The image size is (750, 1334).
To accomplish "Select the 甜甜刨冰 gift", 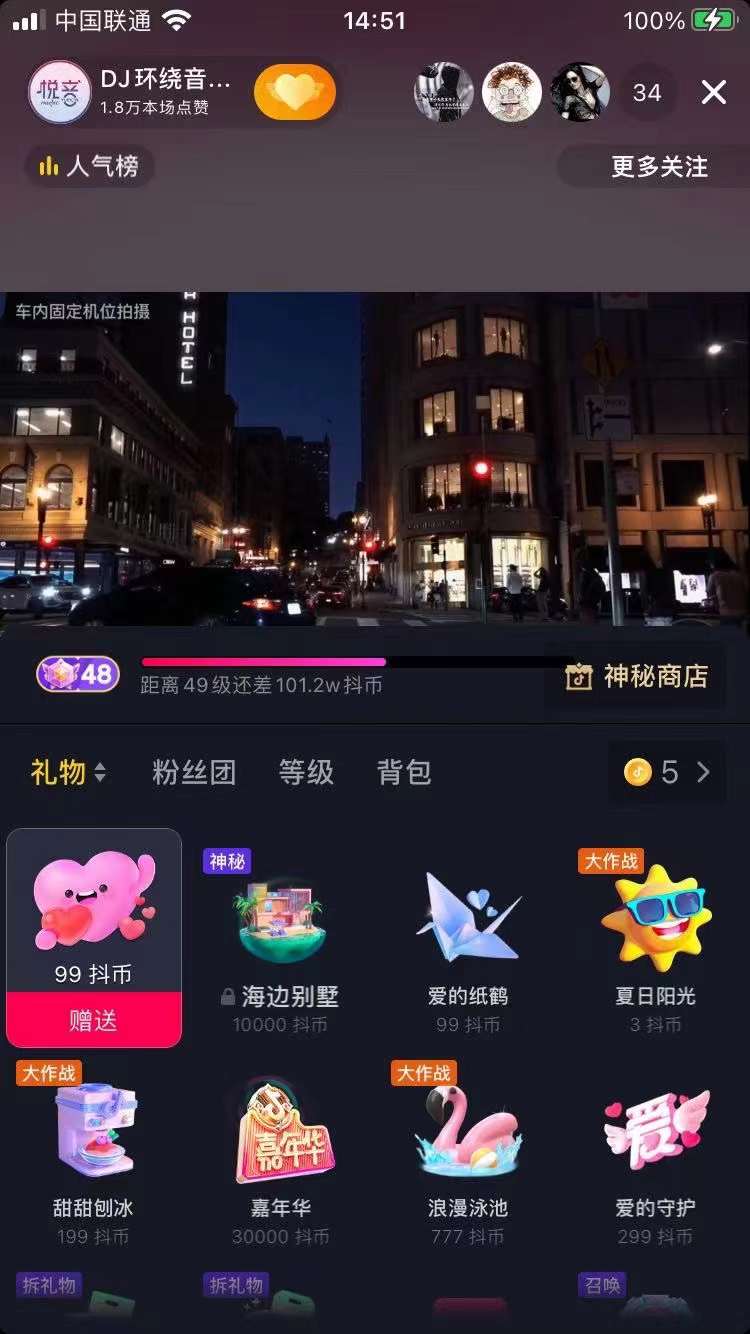I will (94, 1150).
